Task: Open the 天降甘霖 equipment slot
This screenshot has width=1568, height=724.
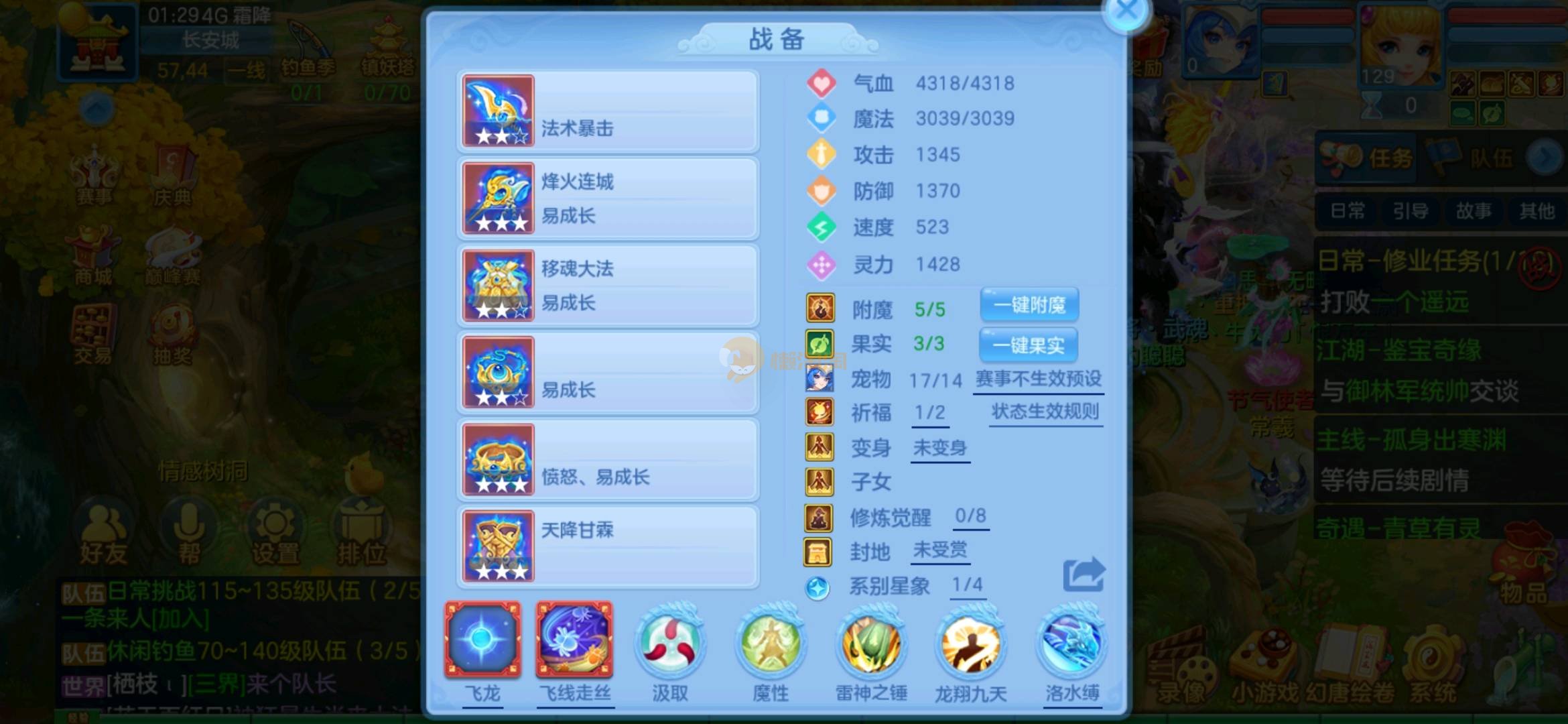Action: (x=607, y=547)
